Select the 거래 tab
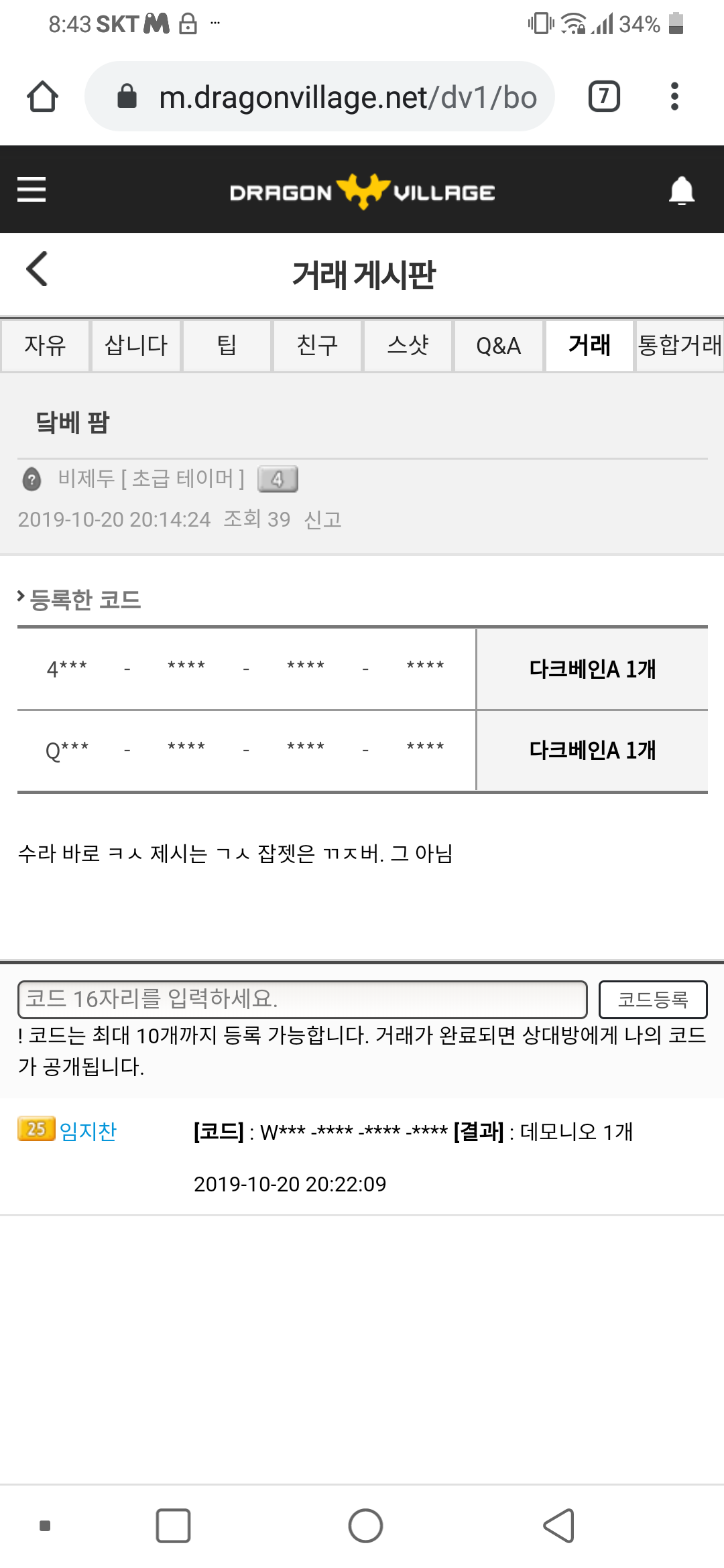Image resolution: width=724 pixels, height=1568 pixels. click(589, 346)
